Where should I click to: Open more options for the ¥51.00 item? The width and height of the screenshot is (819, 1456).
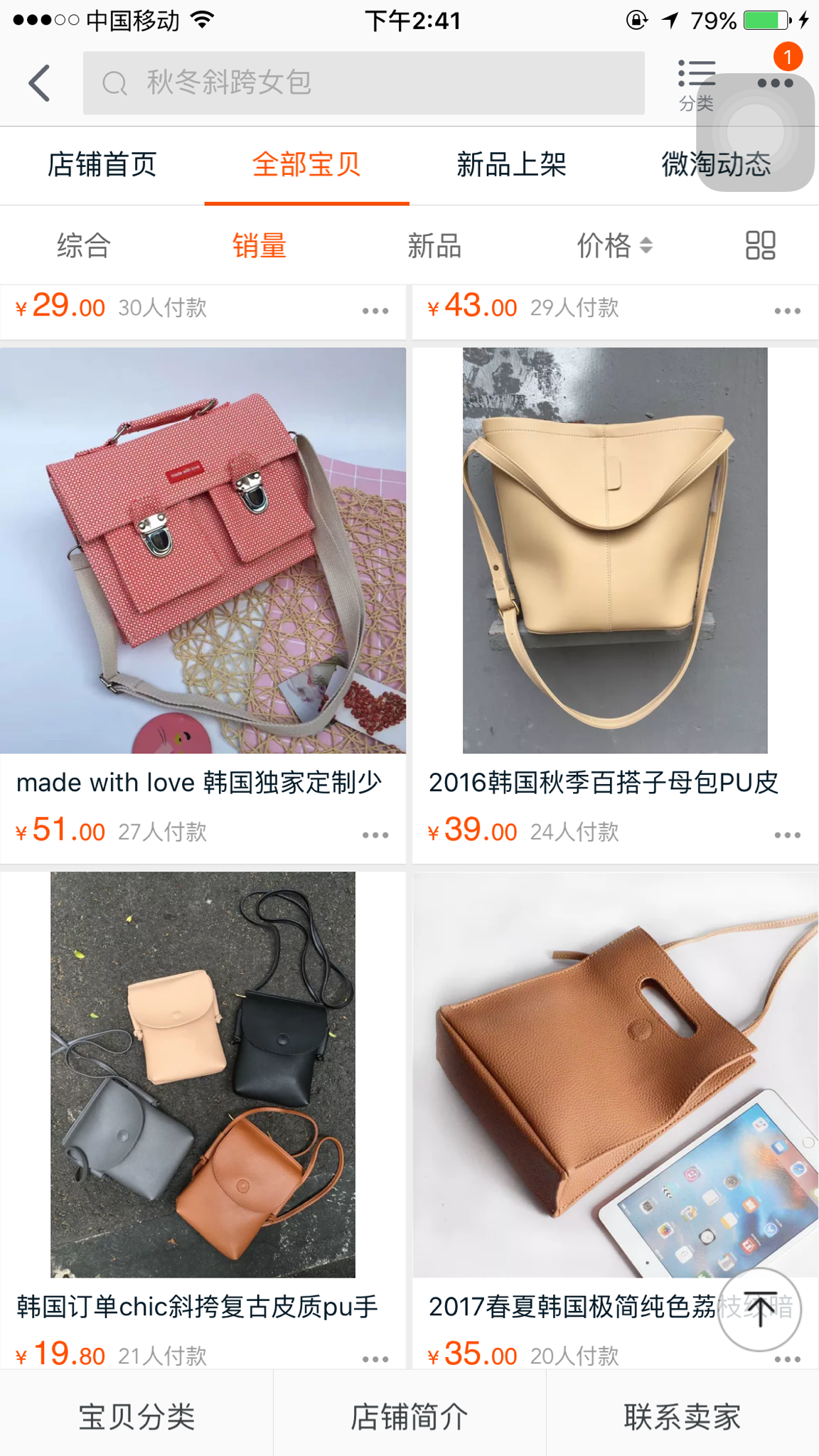click(x=375, y=835)
